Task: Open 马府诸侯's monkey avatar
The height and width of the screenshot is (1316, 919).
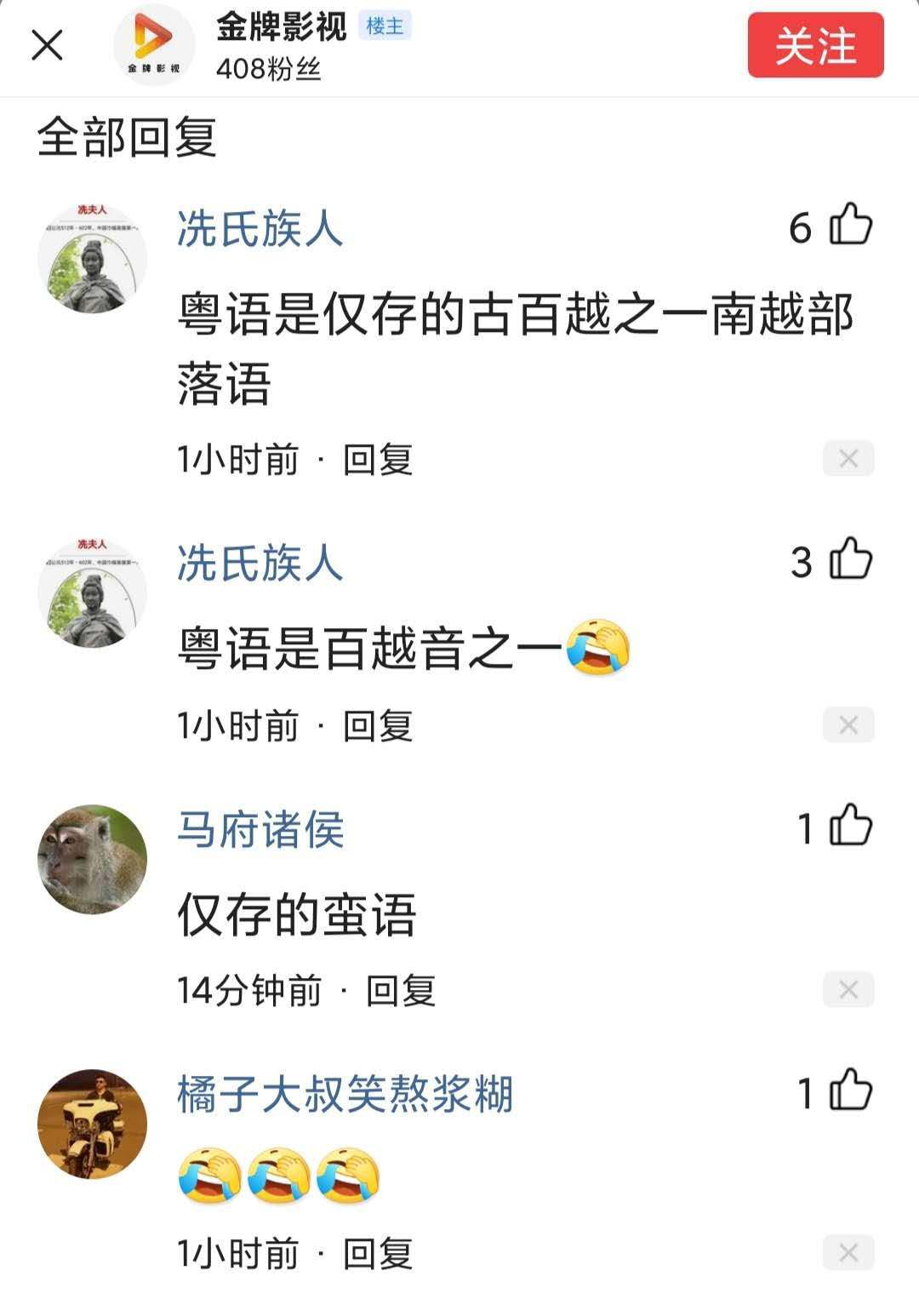Action: (92, 859)
